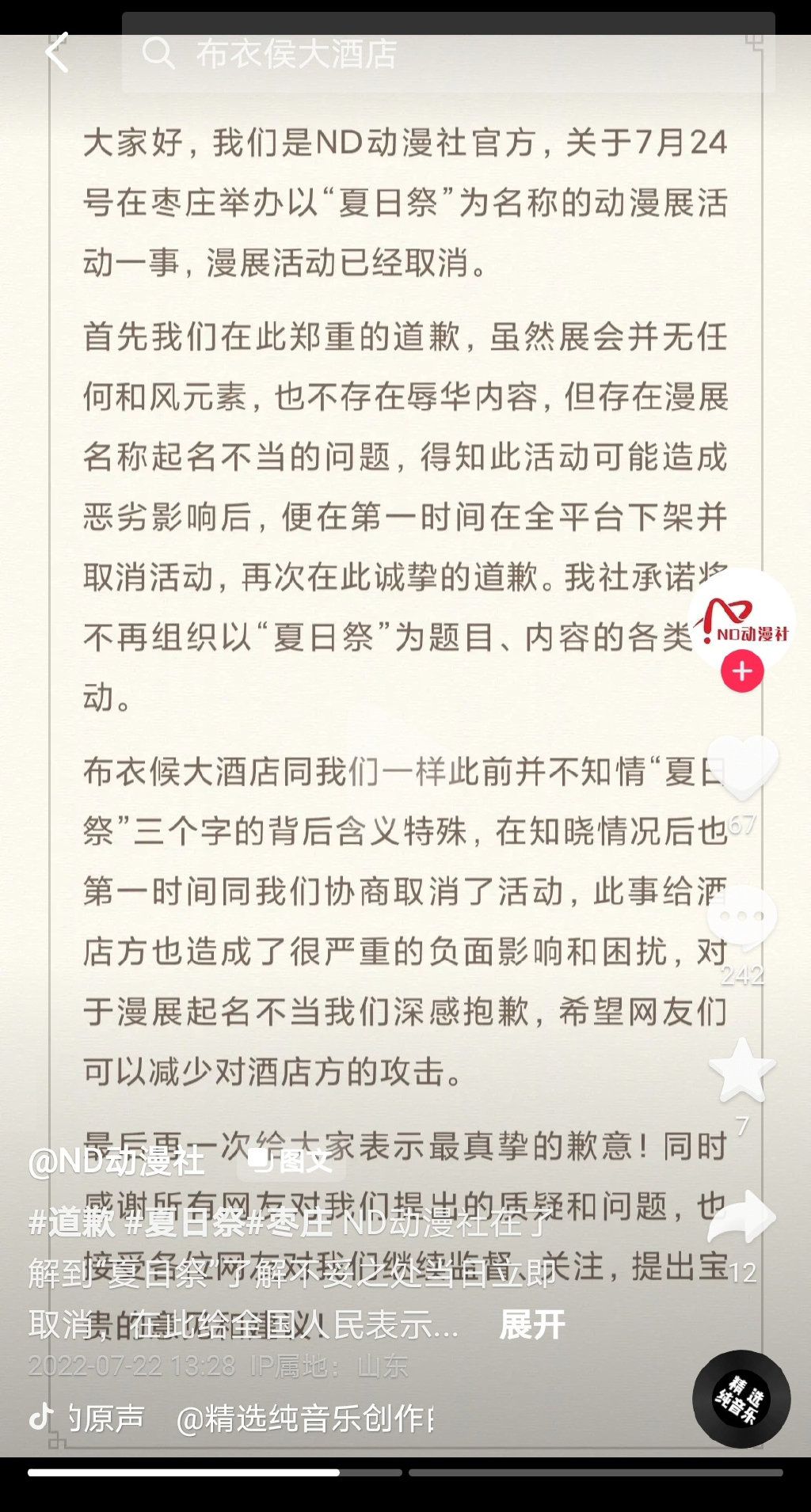811x1512 pixels.
Task: Share this post via the arrow icon
Action: click(741, 1218)
